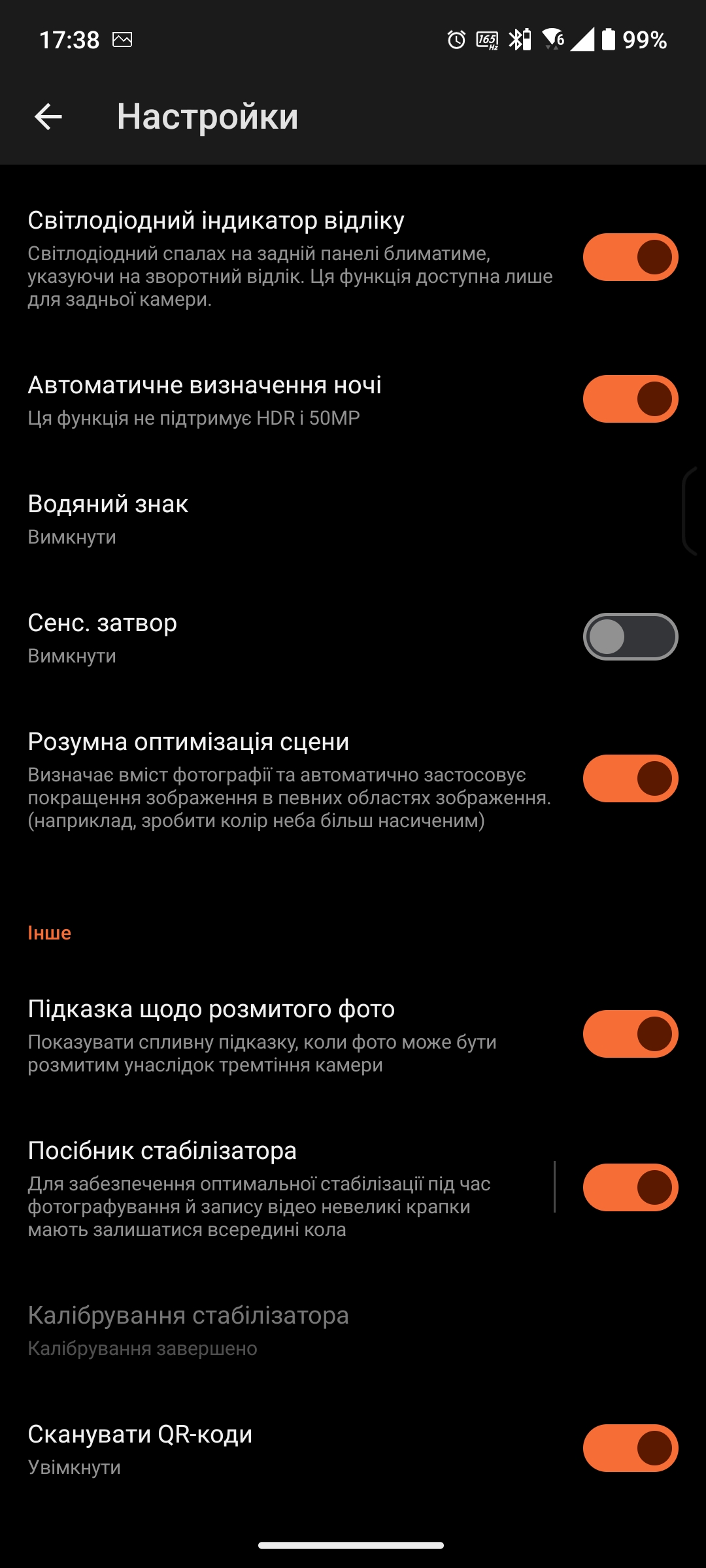Open Посібник стабілізатора description row

pos(275,1189)
